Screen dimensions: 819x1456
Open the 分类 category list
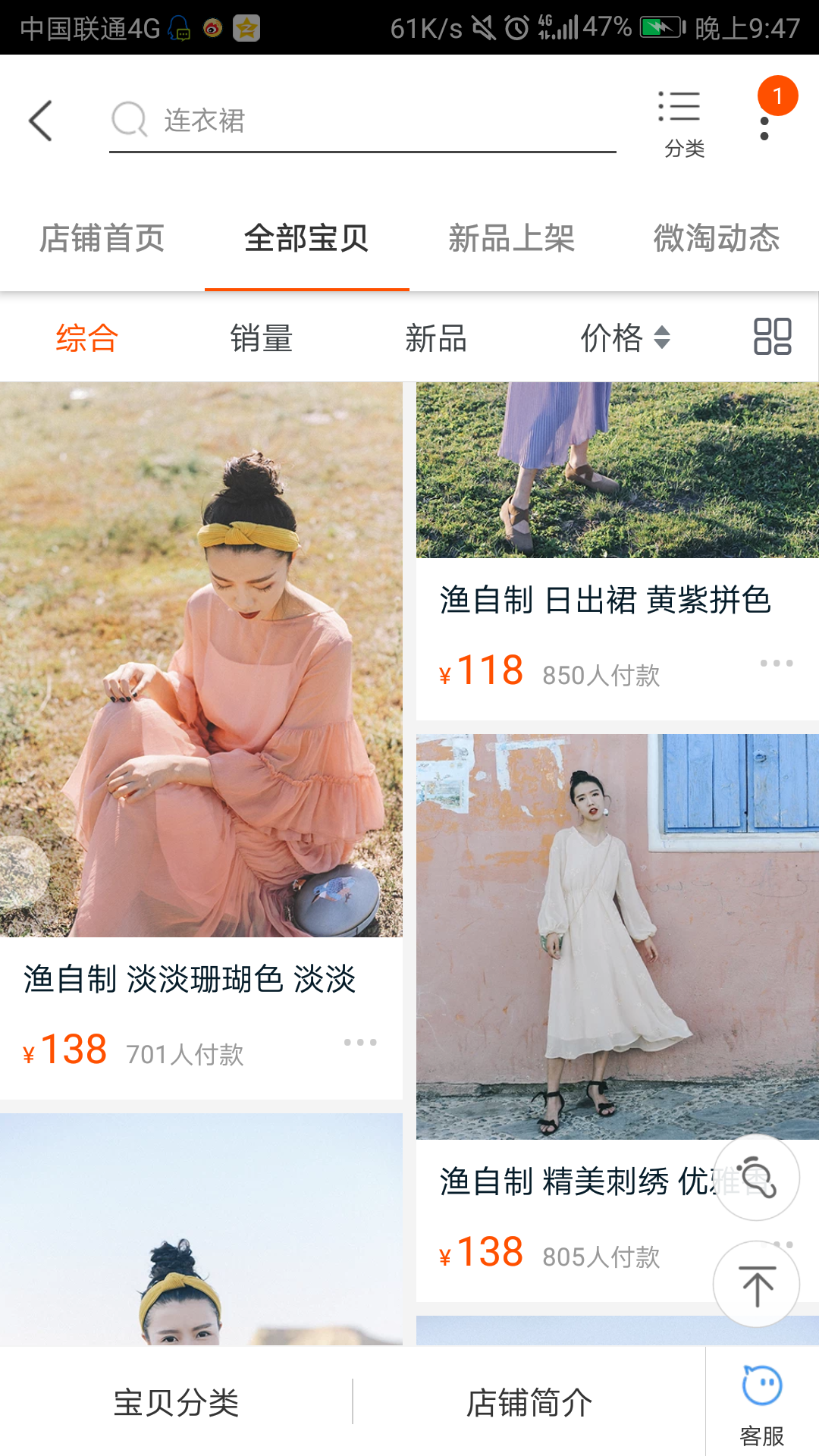[683, 123]
